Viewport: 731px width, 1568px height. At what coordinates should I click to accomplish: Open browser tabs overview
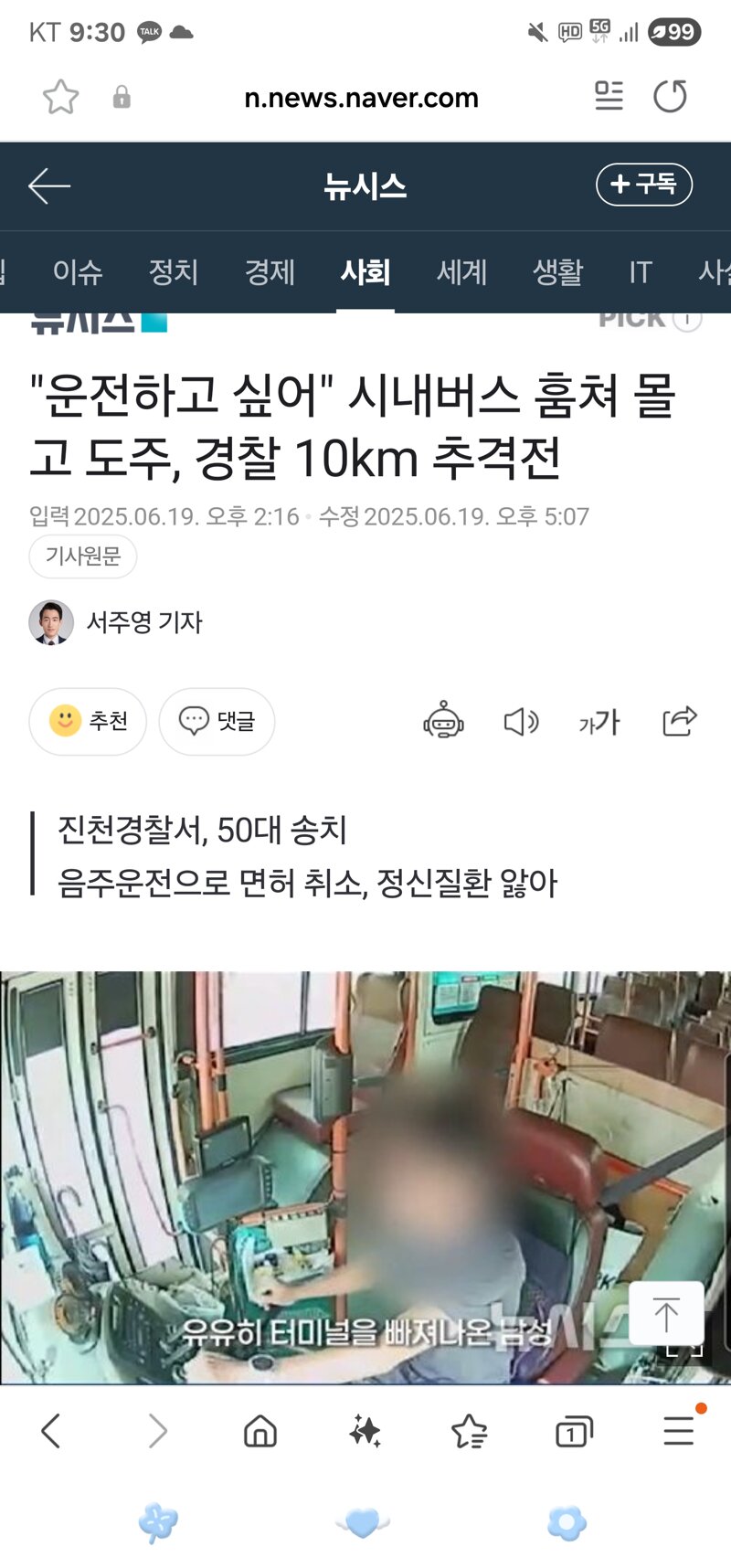tap(574, 1431)
